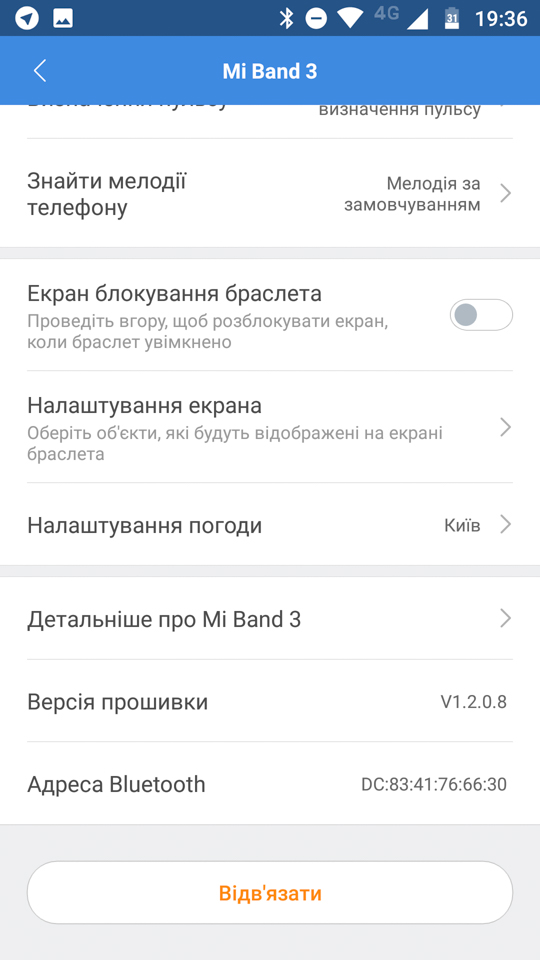This screenshot has width=540, height=960.
Task: Open Налаштування екрана
Action: (x=270, y=427)
